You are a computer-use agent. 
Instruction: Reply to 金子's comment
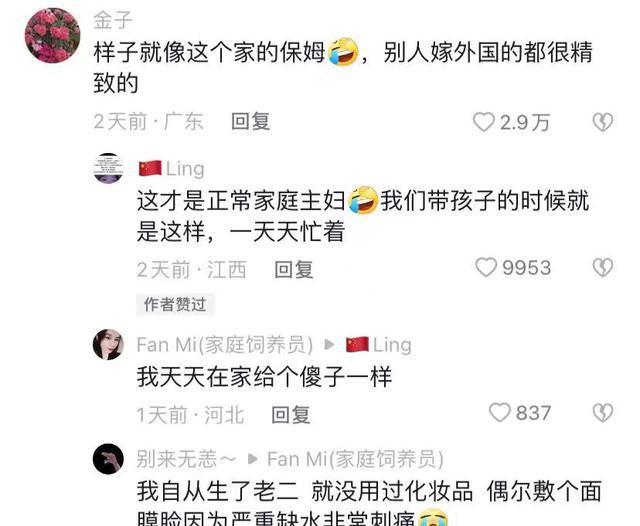tap(250, 122)
